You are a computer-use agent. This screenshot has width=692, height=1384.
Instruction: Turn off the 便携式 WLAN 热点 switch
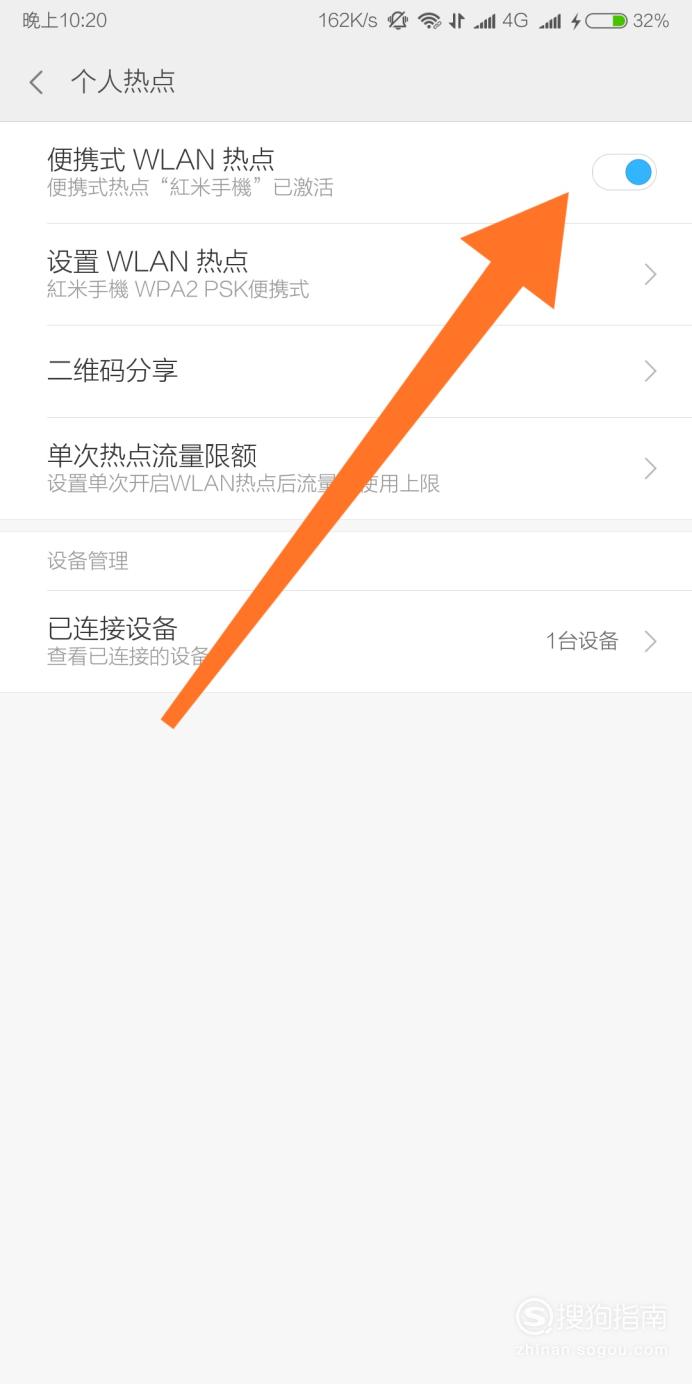point(624,173)
